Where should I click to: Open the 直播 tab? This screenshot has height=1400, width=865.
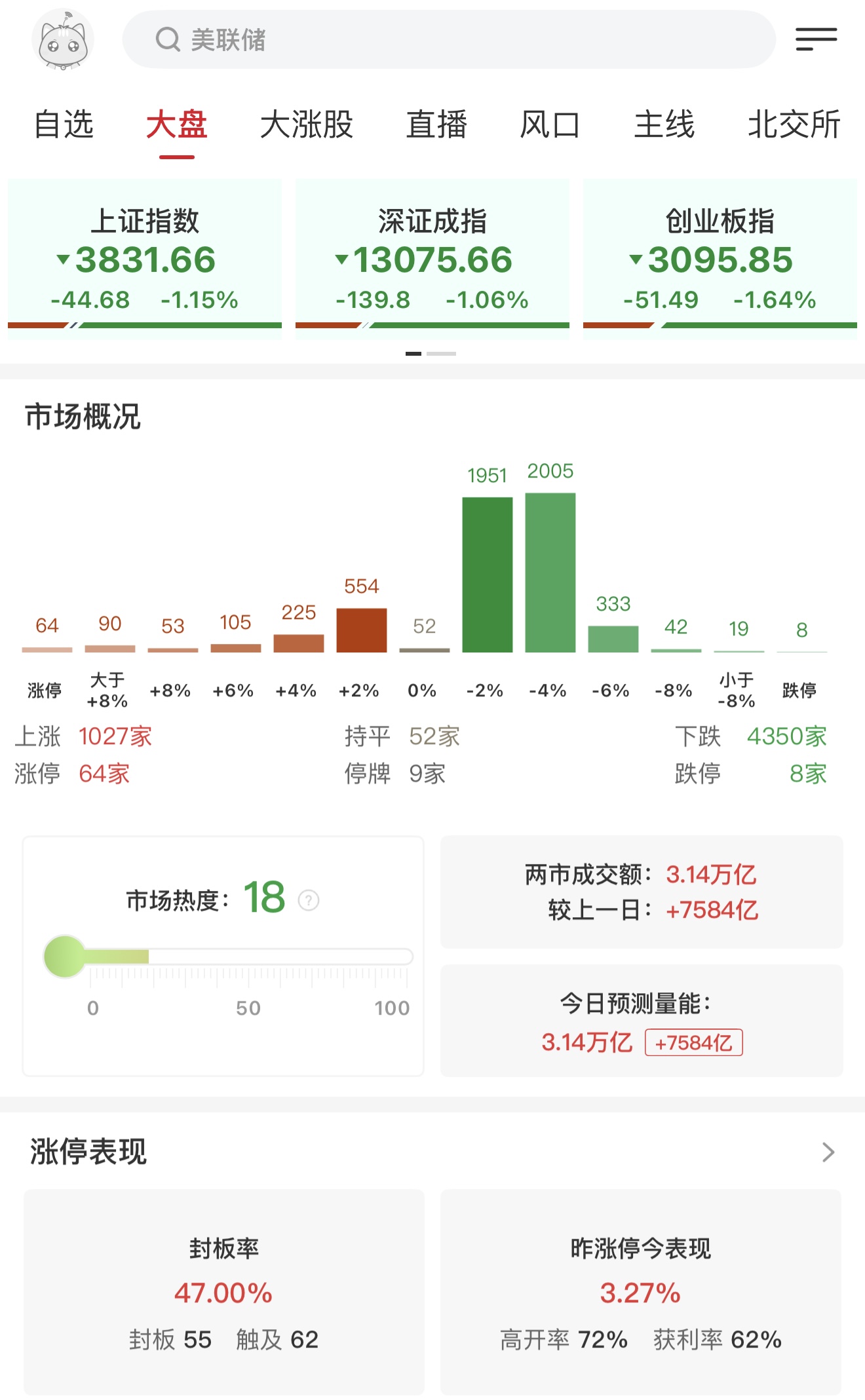(436, 124)
